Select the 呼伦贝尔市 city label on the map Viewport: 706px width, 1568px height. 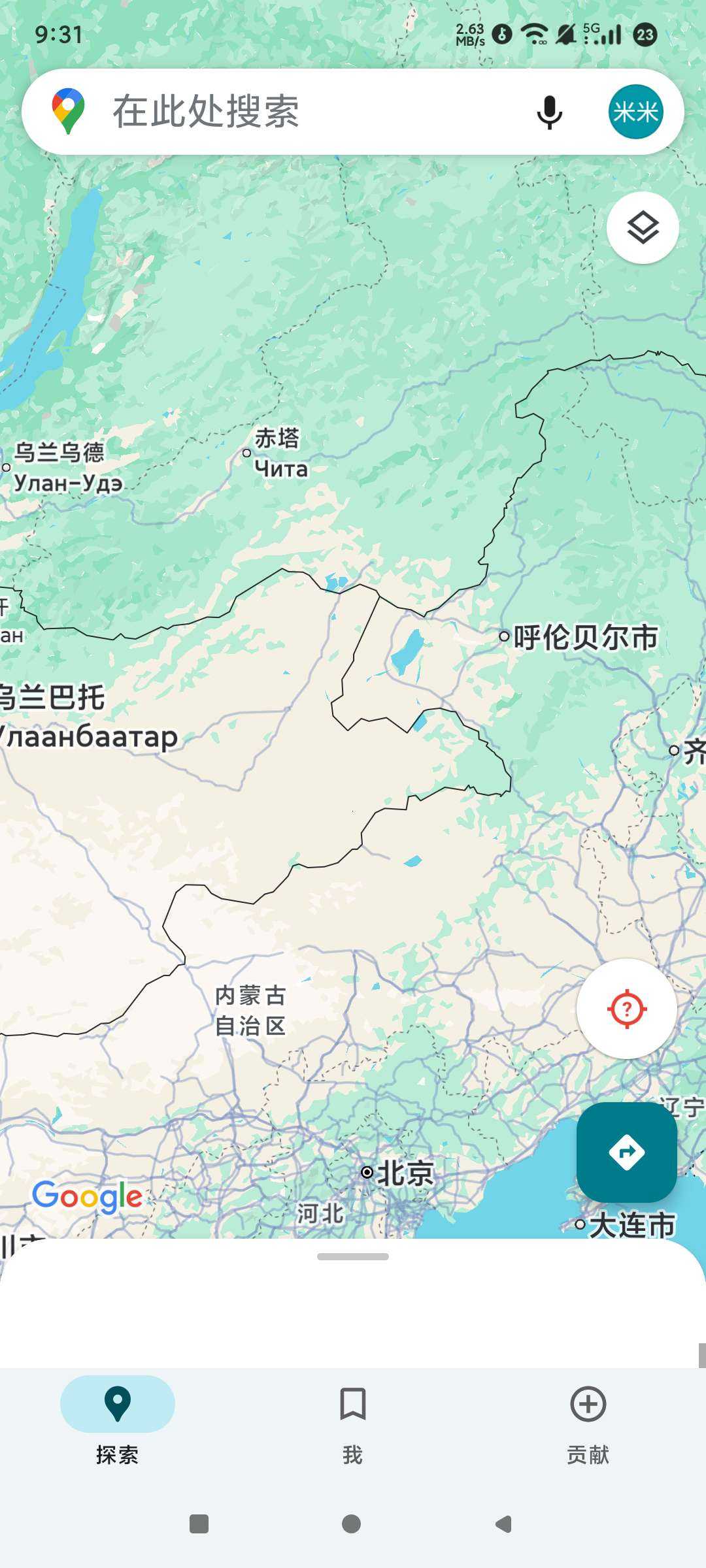tap(584, 637)
